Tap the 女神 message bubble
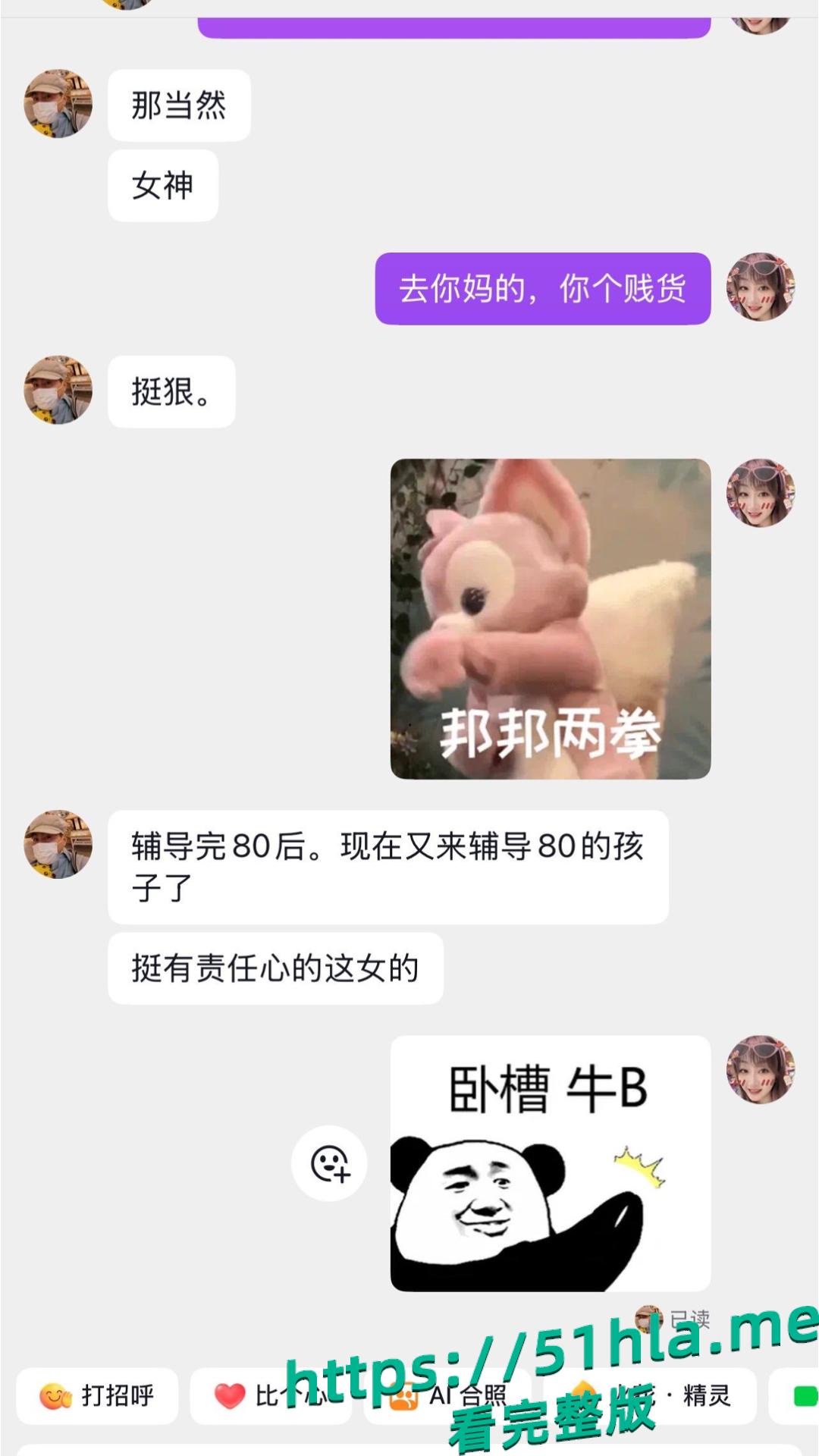This screenshot has width=819, height=1456. pos(162,184)
